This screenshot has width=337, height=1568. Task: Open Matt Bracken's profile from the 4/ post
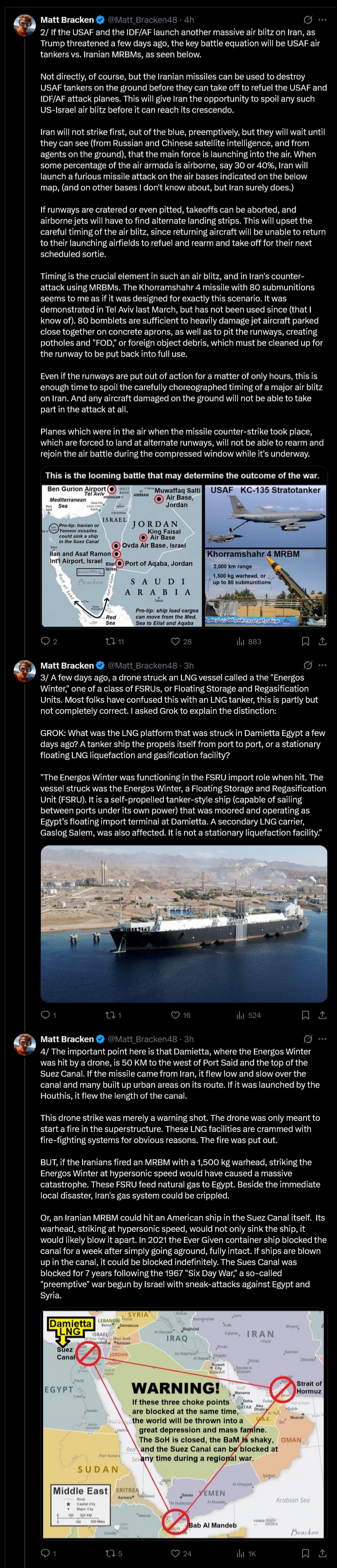67,1039
